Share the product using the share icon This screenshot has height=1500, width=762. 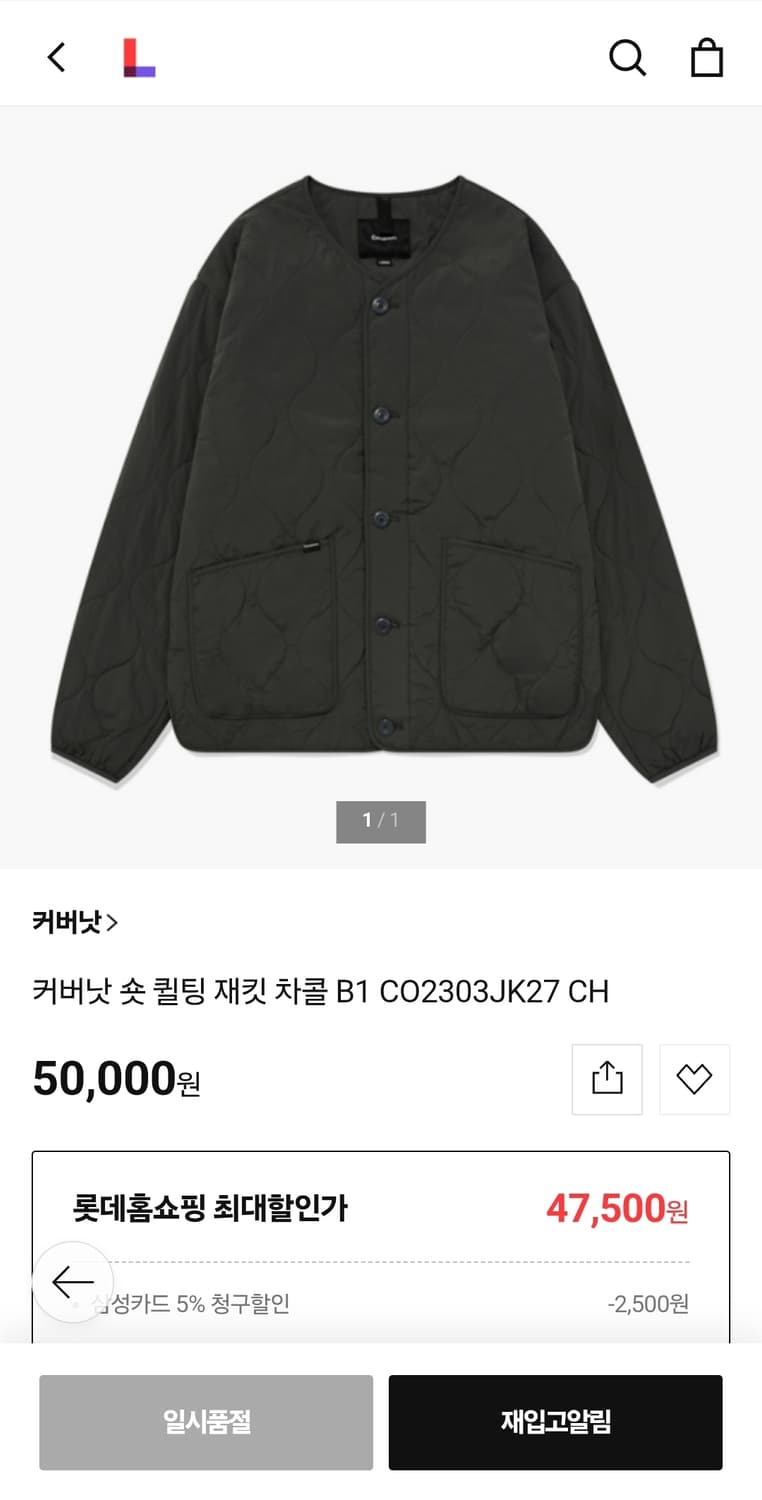tap(607, 1079)
